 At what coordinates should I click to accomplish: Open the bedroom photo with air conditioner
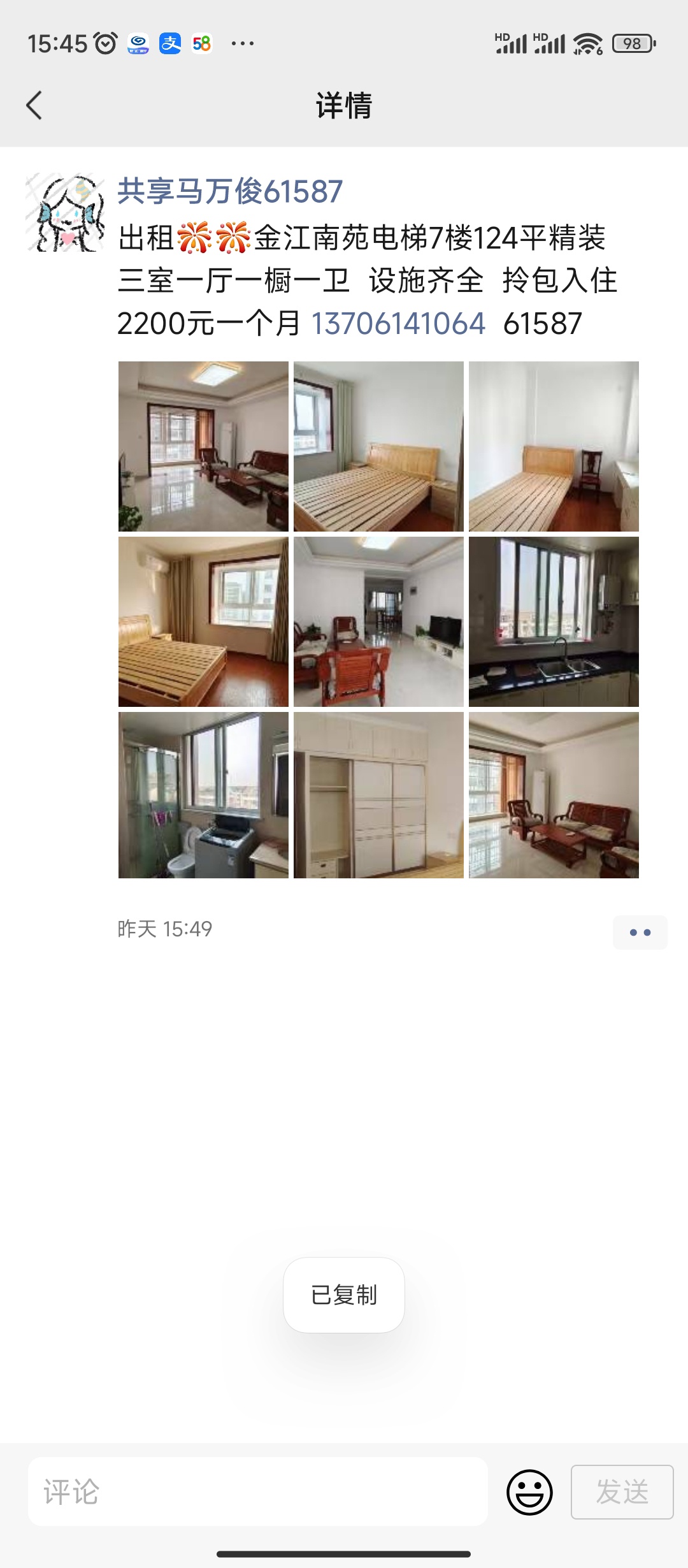(203, 621)
